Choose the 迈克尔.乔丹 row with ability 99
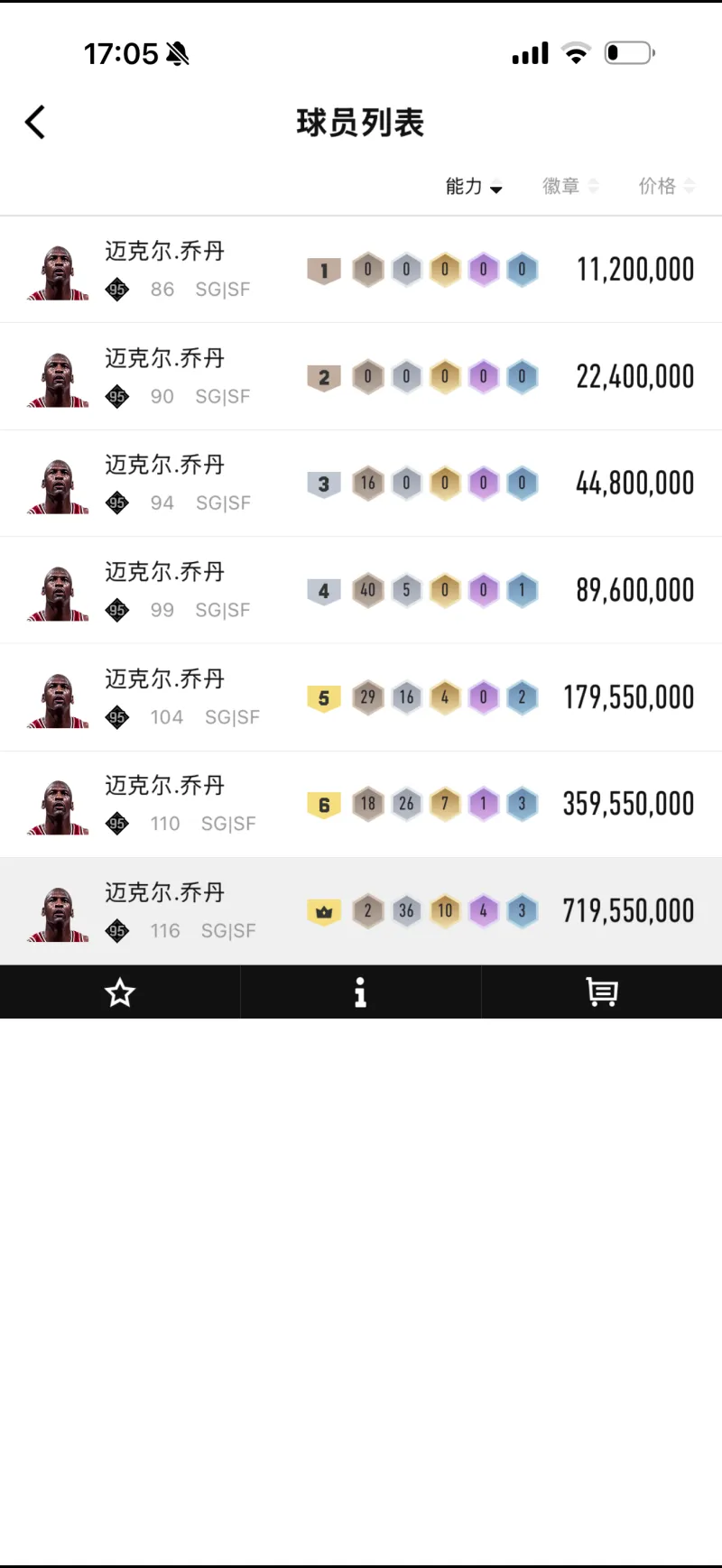The image size is (722, 1568). pos(361,590)
